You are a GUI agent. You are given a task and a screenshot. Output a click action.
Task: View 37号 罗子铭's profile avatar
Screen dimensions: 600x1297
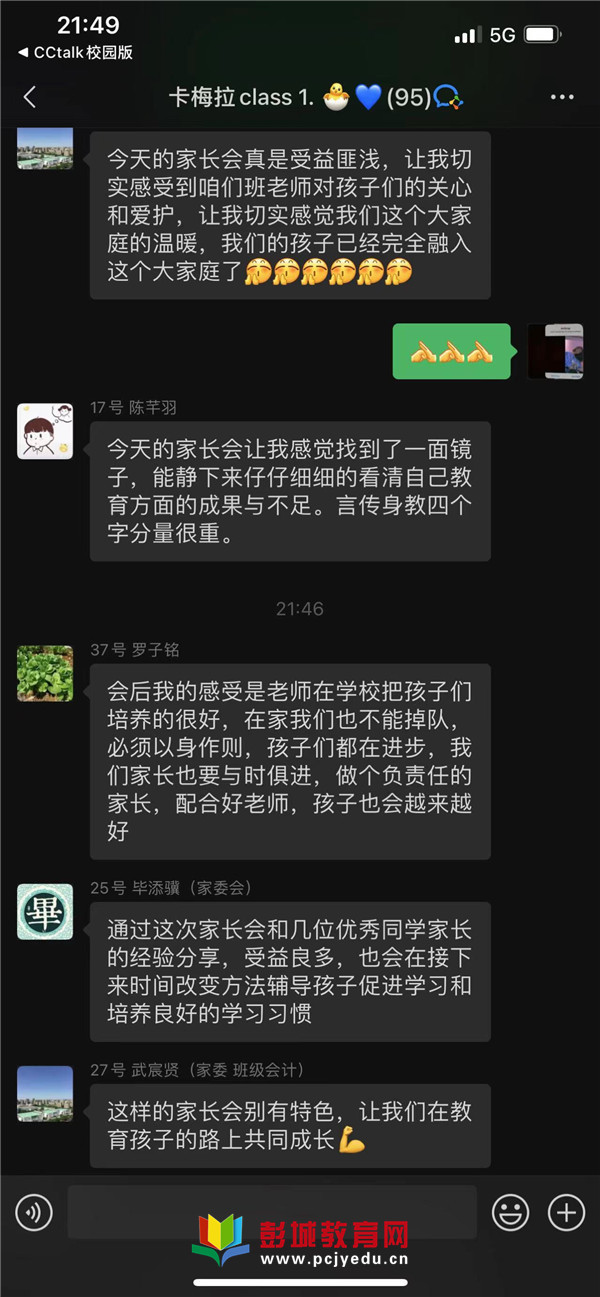point(45,673)
